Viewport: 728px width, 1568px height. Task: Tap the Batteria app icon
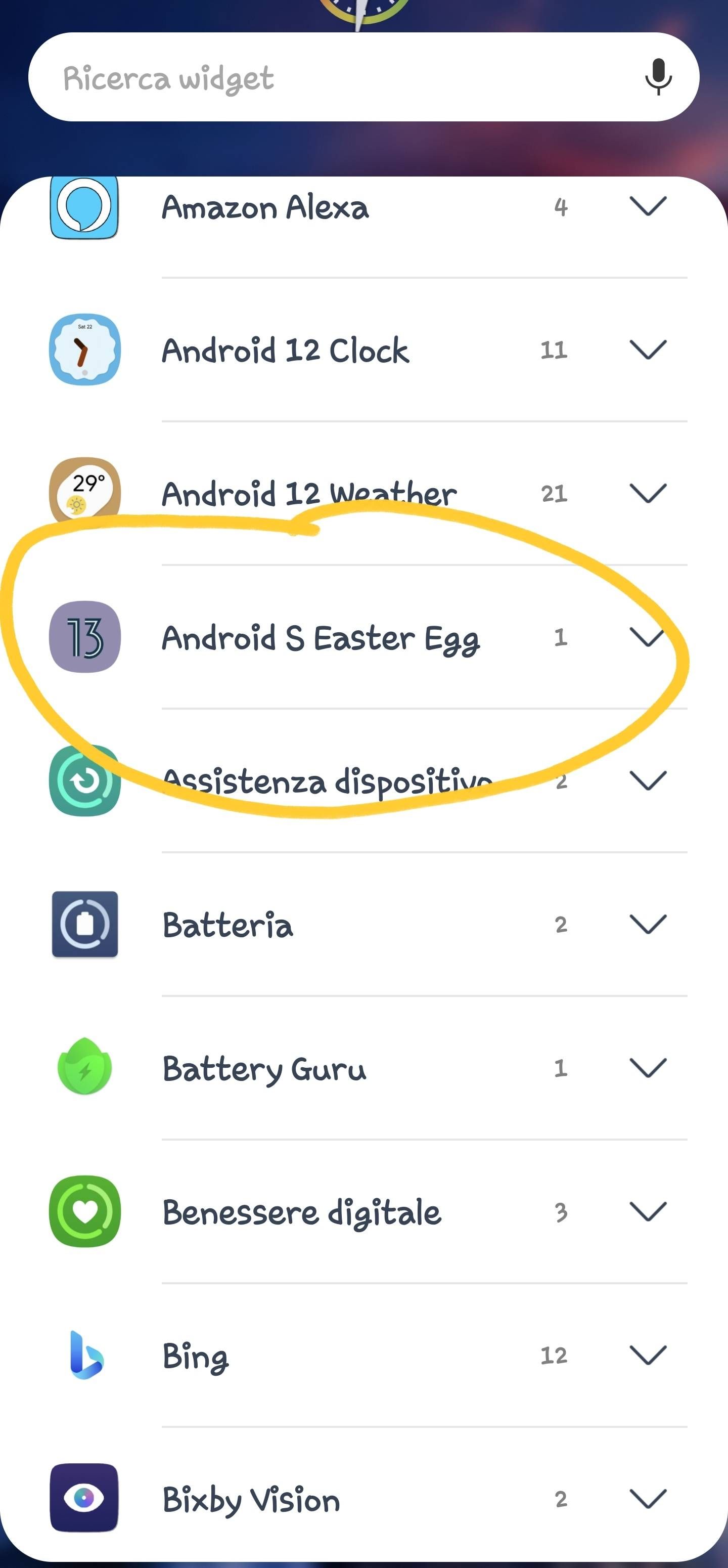[x=85, y=924]
